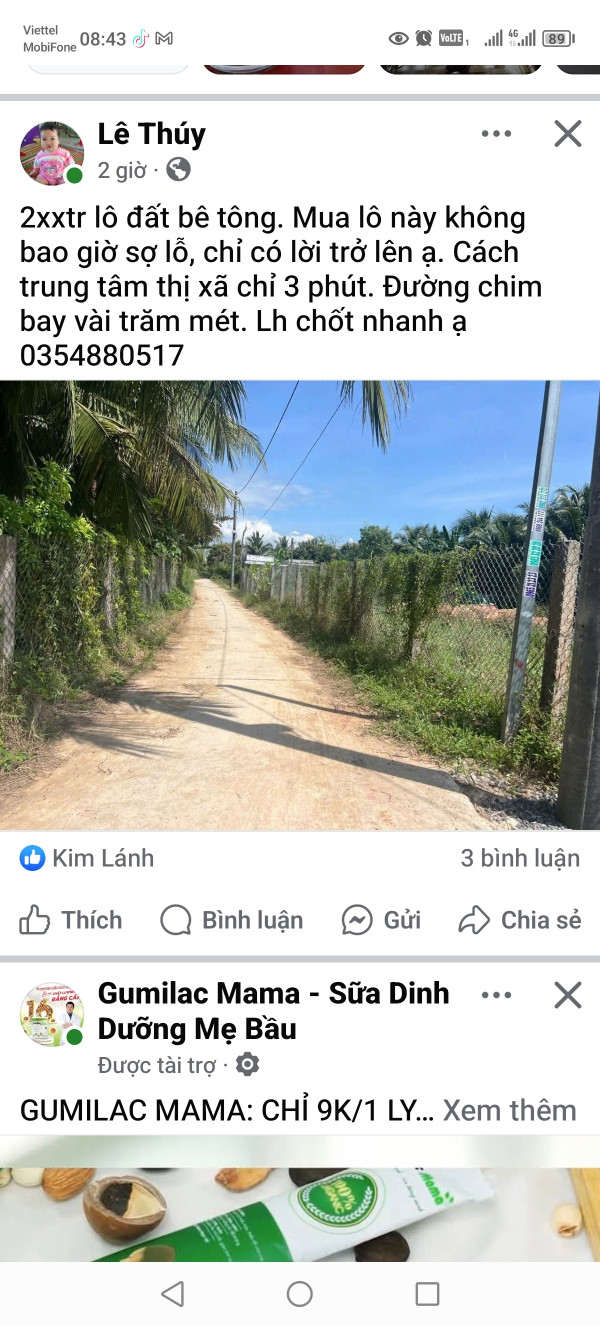This screenshot has width=600, height=1326.
Task: Like Lê Thúy's post with Thích
Action: (71, 920)
